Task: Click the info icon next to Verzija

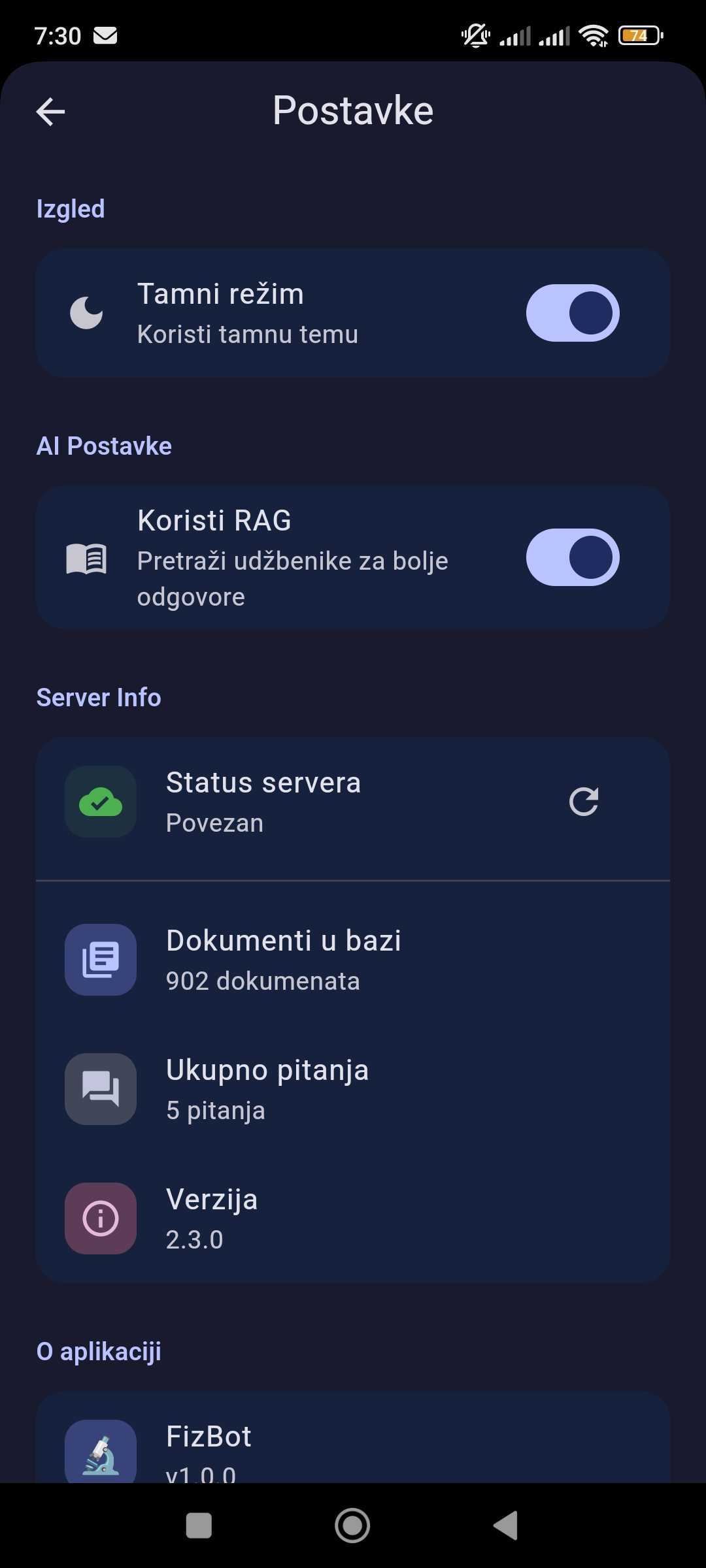Action: 100,1217
